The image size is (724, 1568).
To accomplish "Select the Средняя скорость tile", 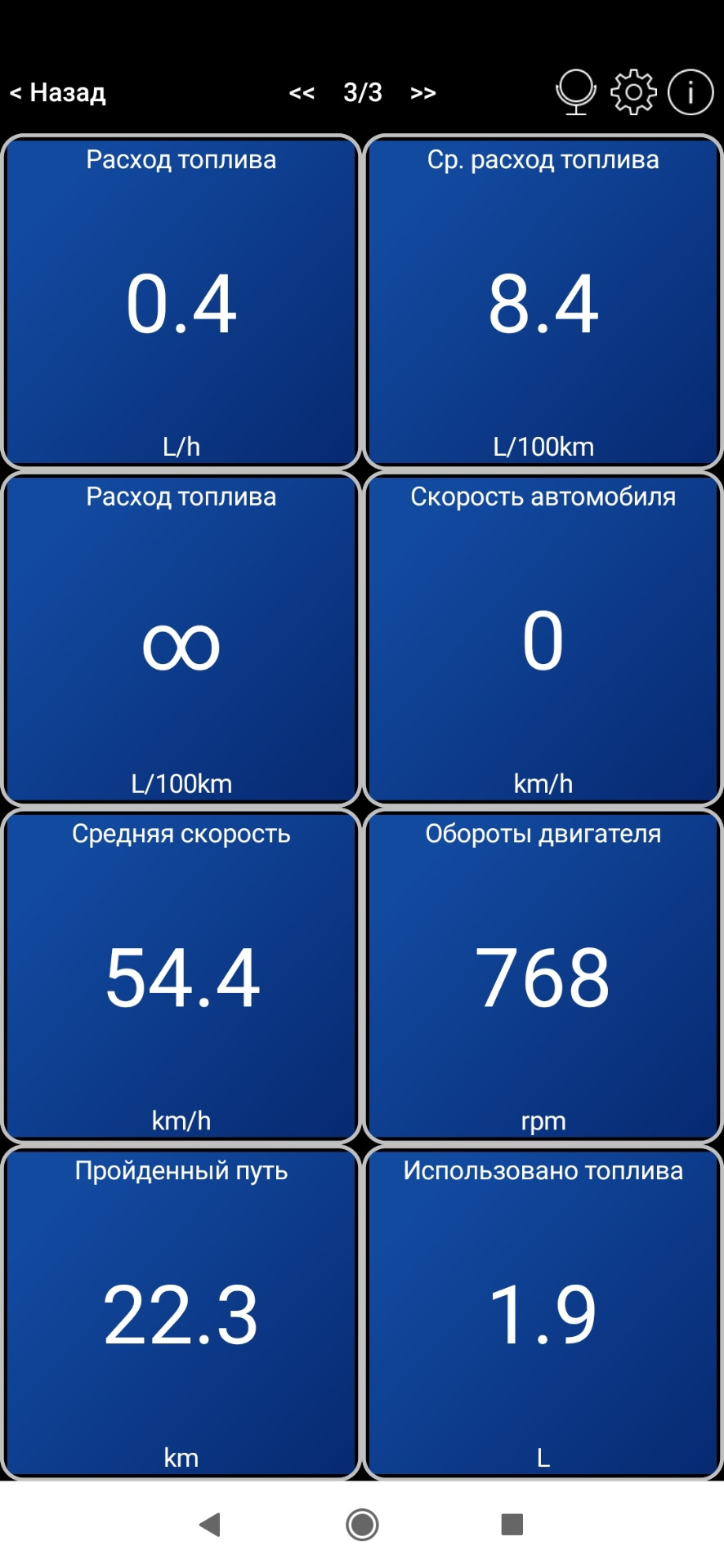I will 181,977.
